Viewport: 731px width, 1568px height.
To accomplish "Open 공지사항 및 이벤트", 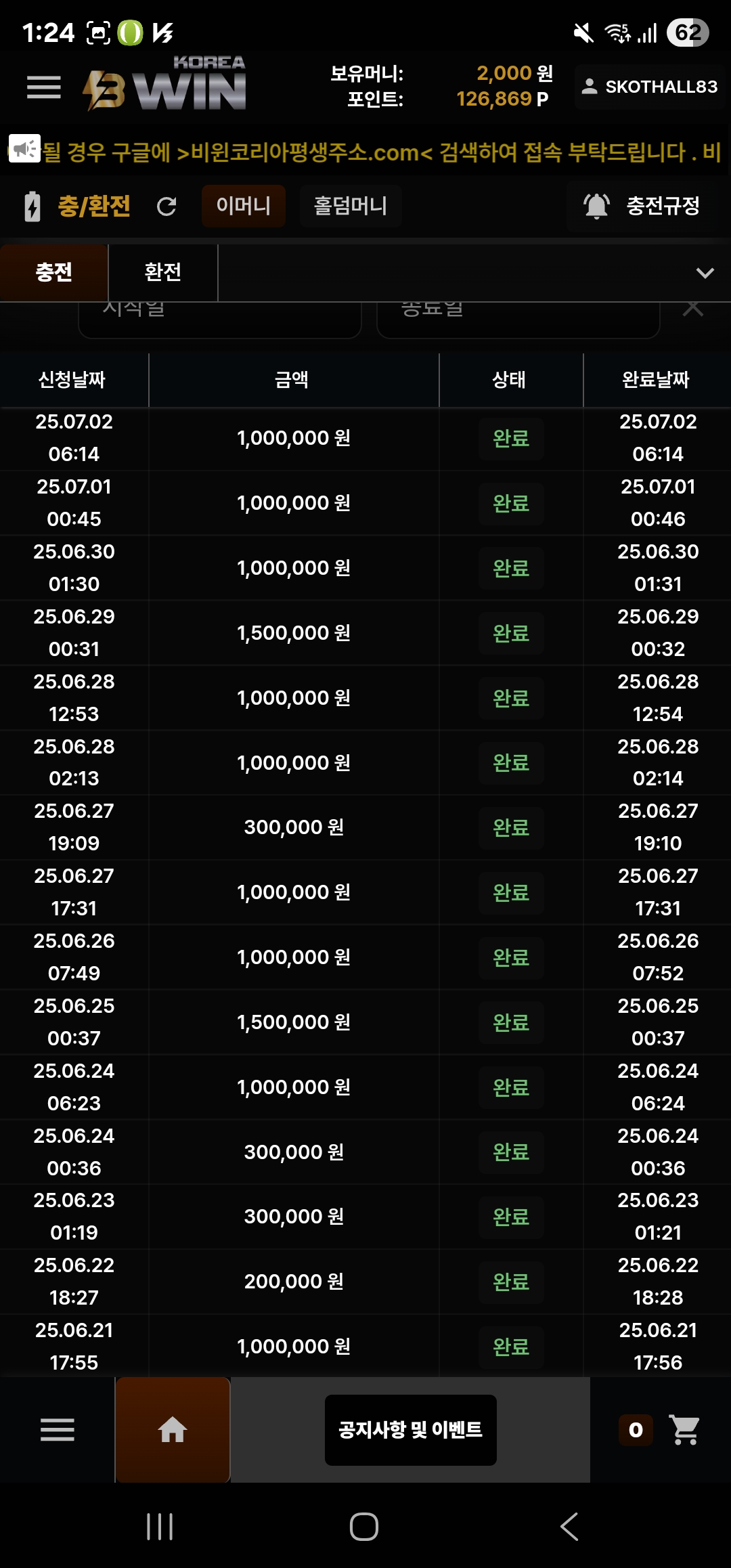I will 411,1430.
